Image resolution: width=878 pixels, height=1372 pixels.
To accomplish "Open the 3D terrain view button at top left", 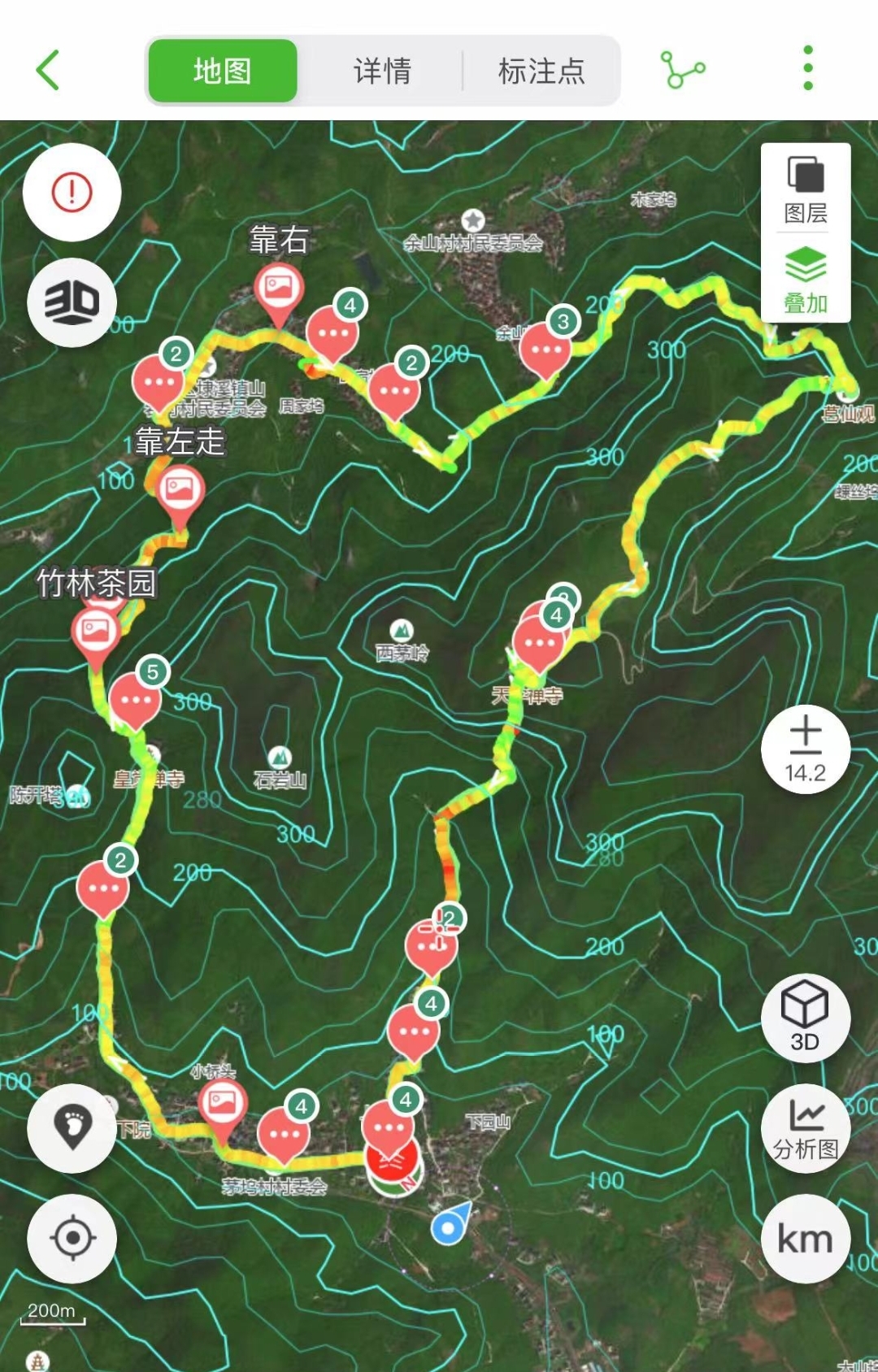I will (72, 302).
